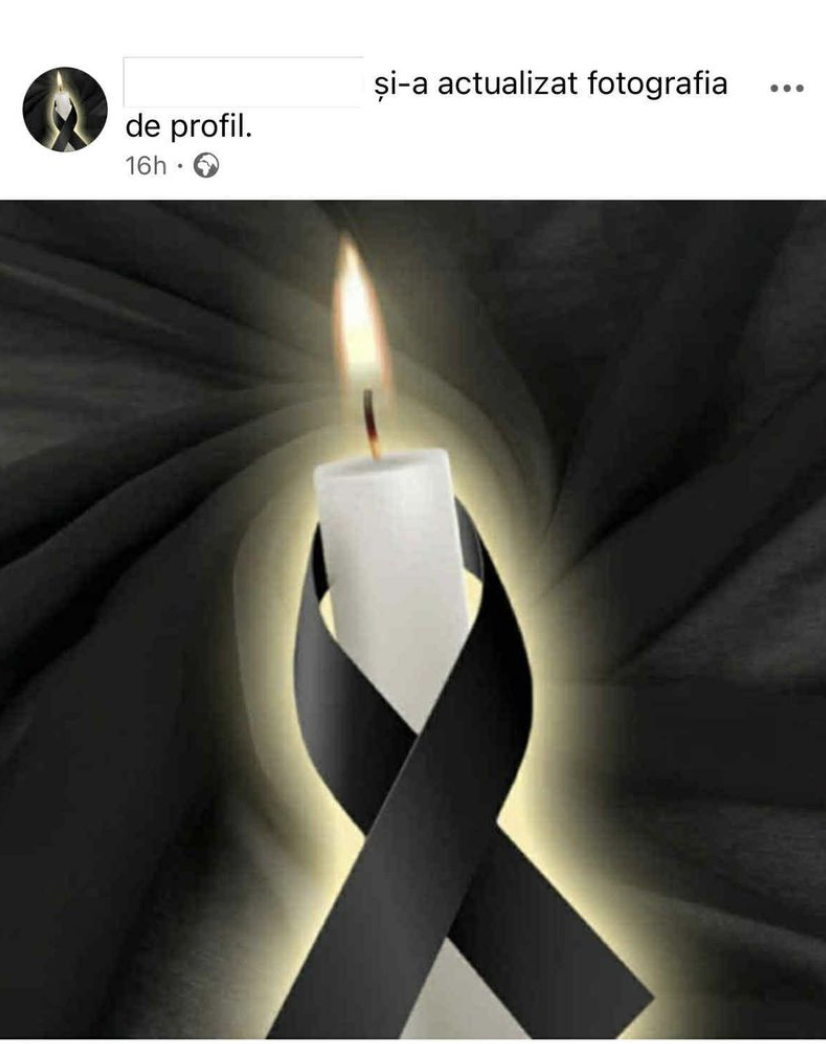View the candle and black ribbon photo
This screenshot has height=1044, width=826.
413,620
